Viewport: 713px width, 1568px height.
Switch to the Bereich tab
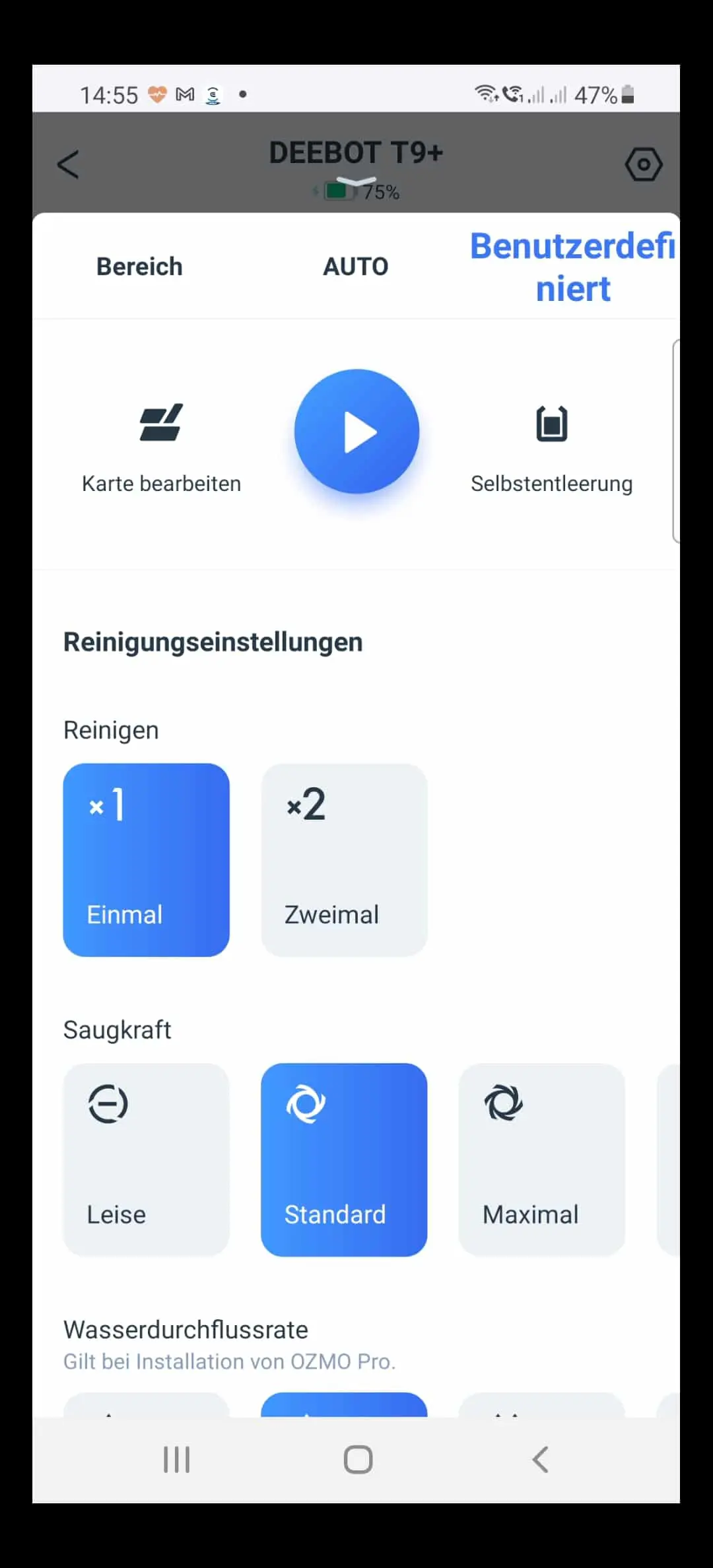[x=139, y=266]
